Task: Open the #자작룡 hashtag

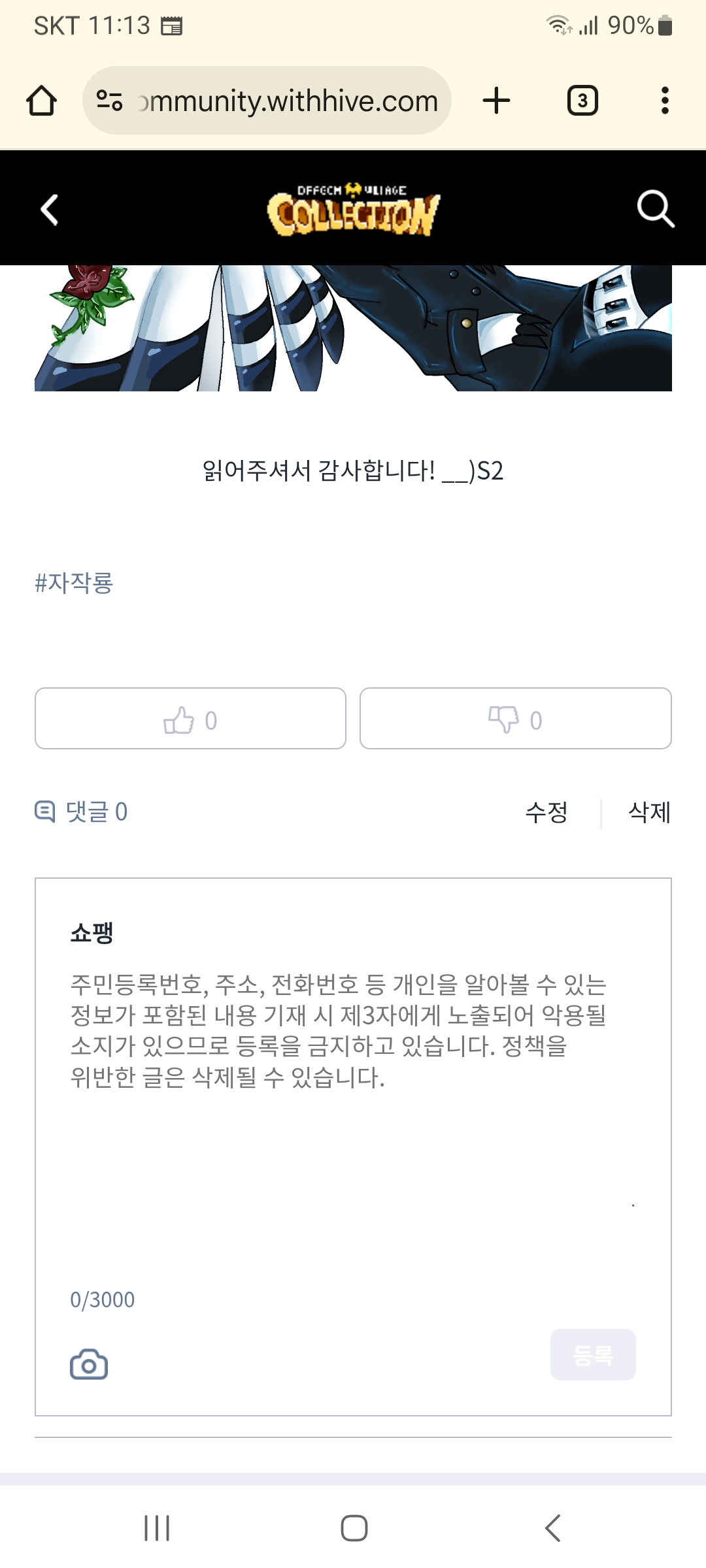Action: [x=74, y=582]
